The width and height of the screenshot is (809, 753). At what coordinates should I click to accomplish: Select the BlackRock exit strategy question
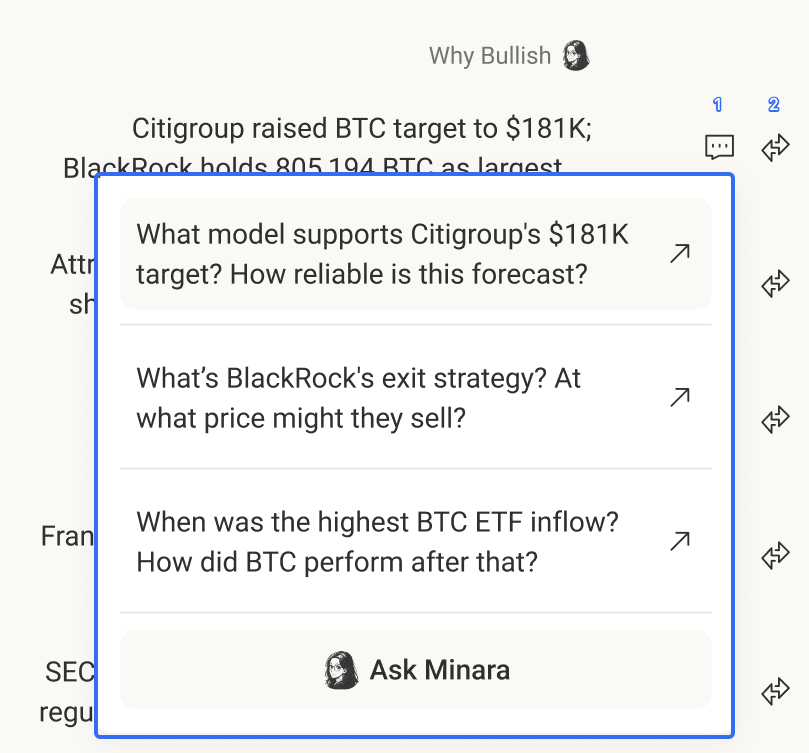coord(415,398)
